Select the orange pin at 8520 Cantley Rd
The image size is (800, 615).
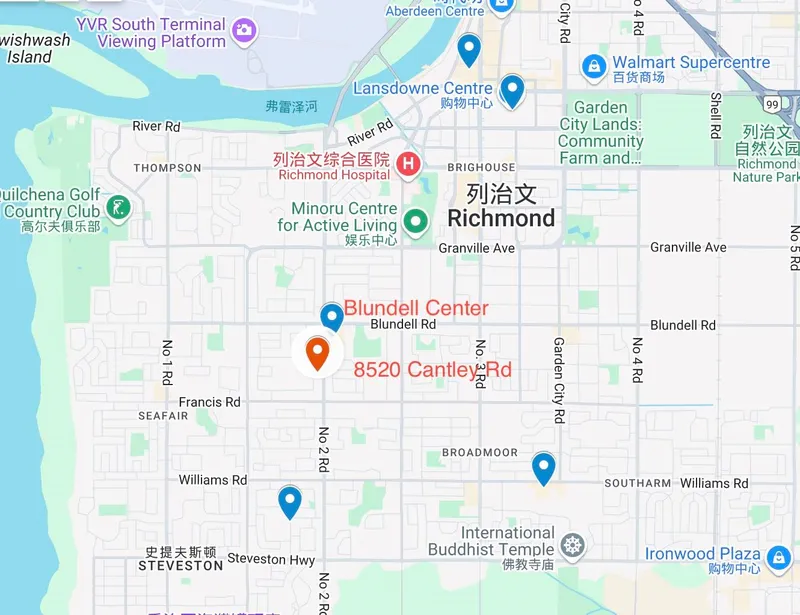coord(317,352)
